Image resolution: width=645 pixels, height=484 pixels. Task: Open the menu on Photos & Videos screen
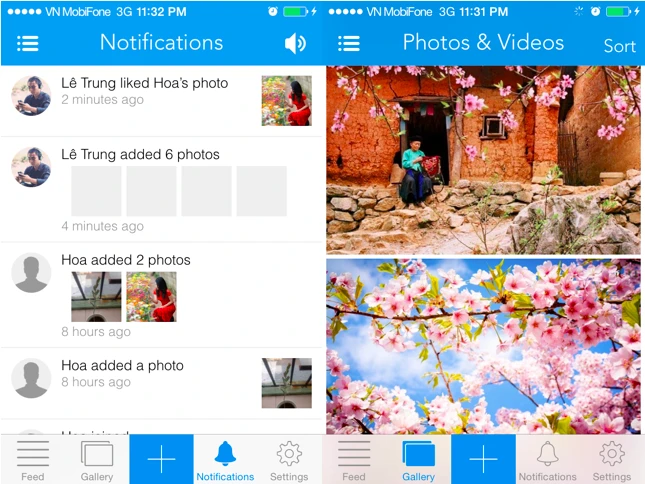click(x=349, y=44)
